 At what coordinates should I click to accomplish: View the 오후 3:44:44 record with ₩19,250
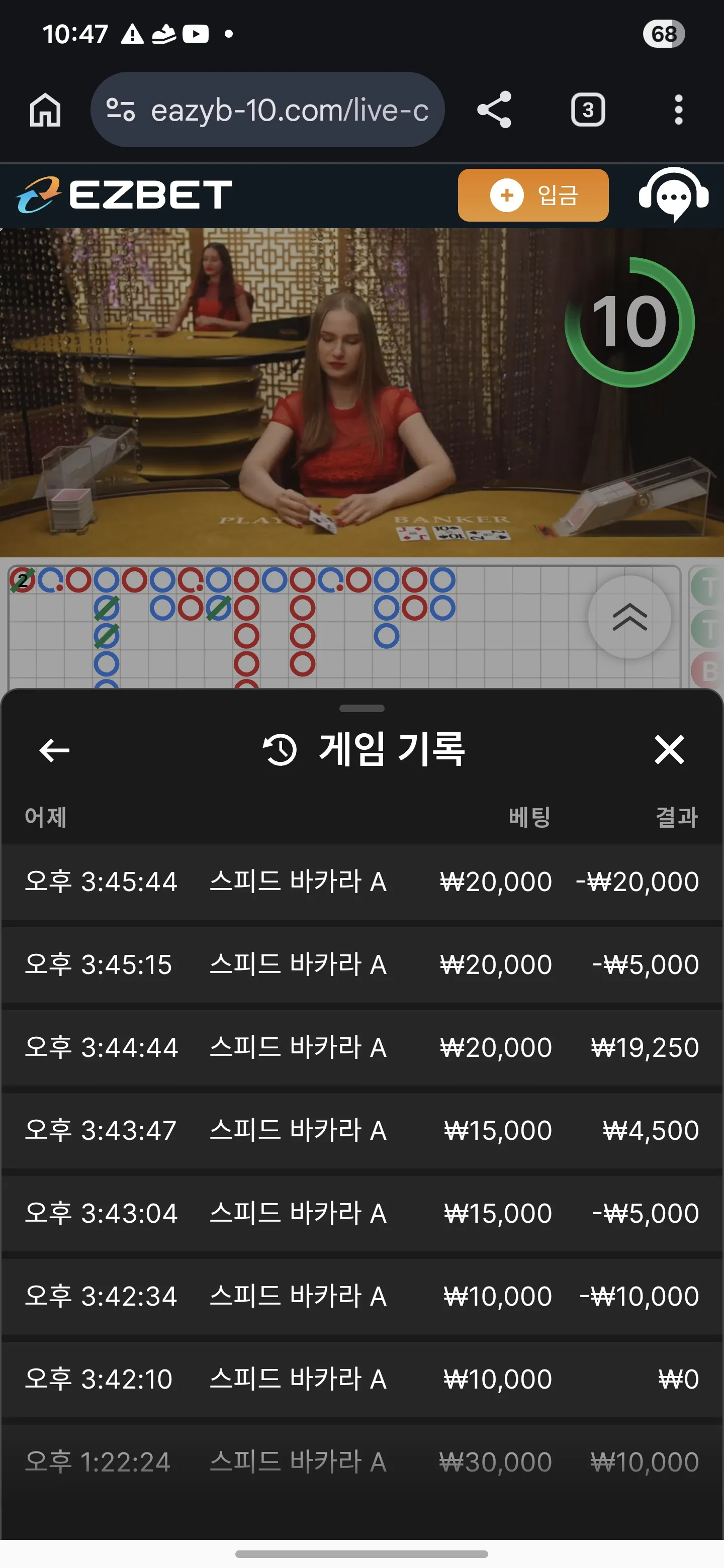click(361, 1047)
